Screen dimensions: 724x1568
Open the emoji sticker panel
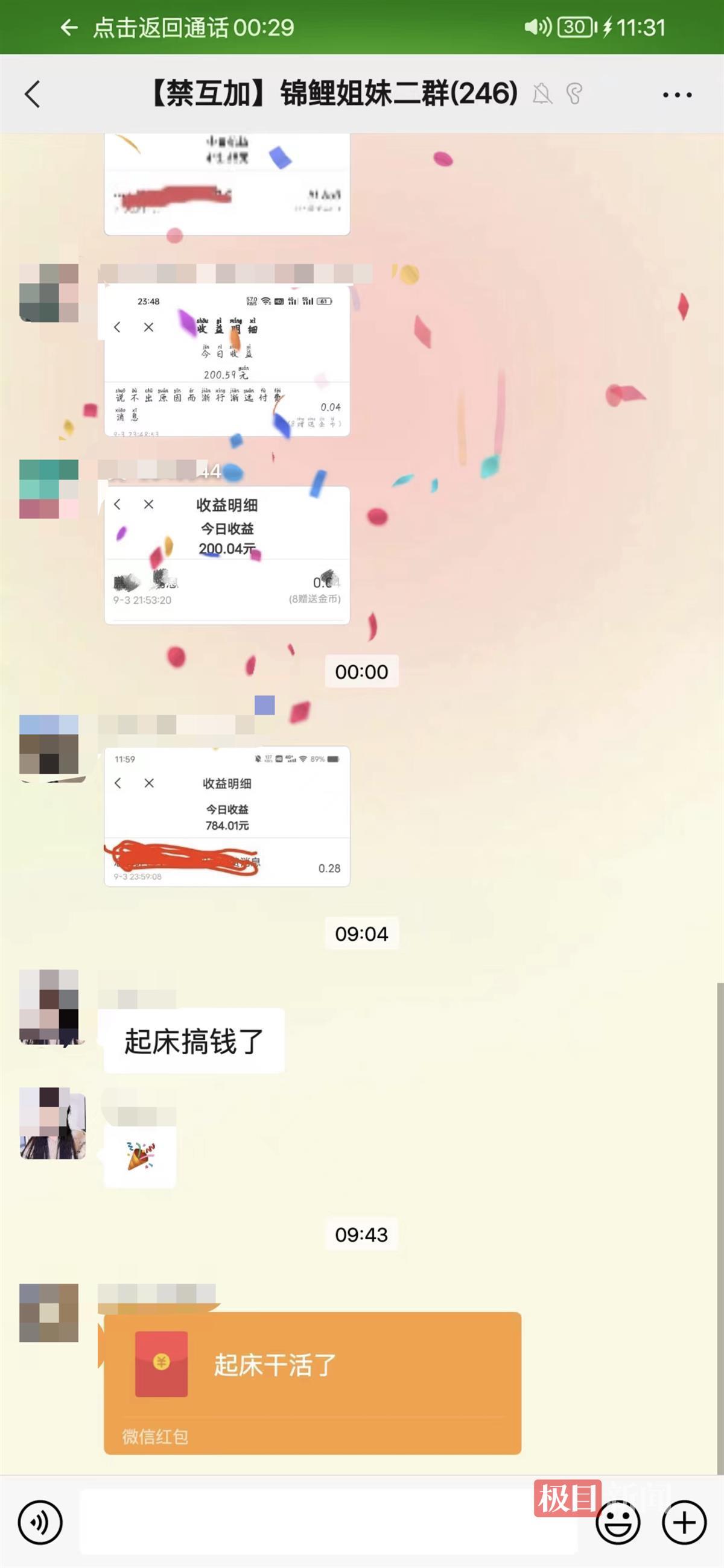(x=617, y=1522)
